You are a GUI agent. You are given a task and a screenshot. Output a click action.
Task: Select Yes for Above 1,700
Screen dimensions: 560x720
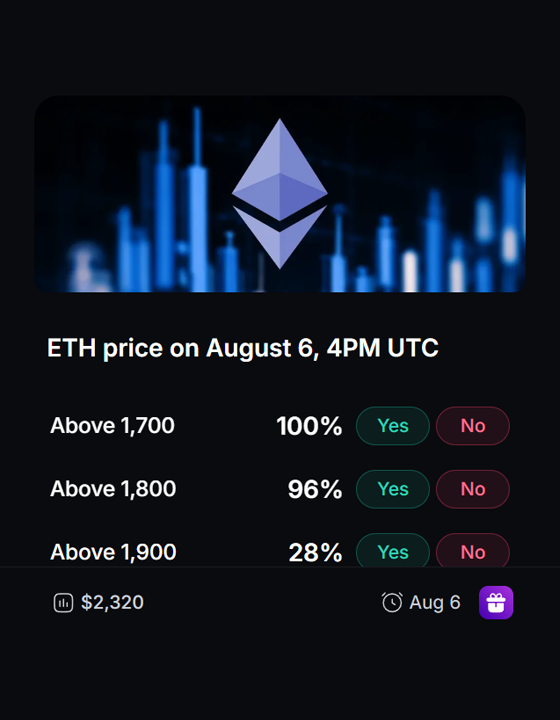393,426
